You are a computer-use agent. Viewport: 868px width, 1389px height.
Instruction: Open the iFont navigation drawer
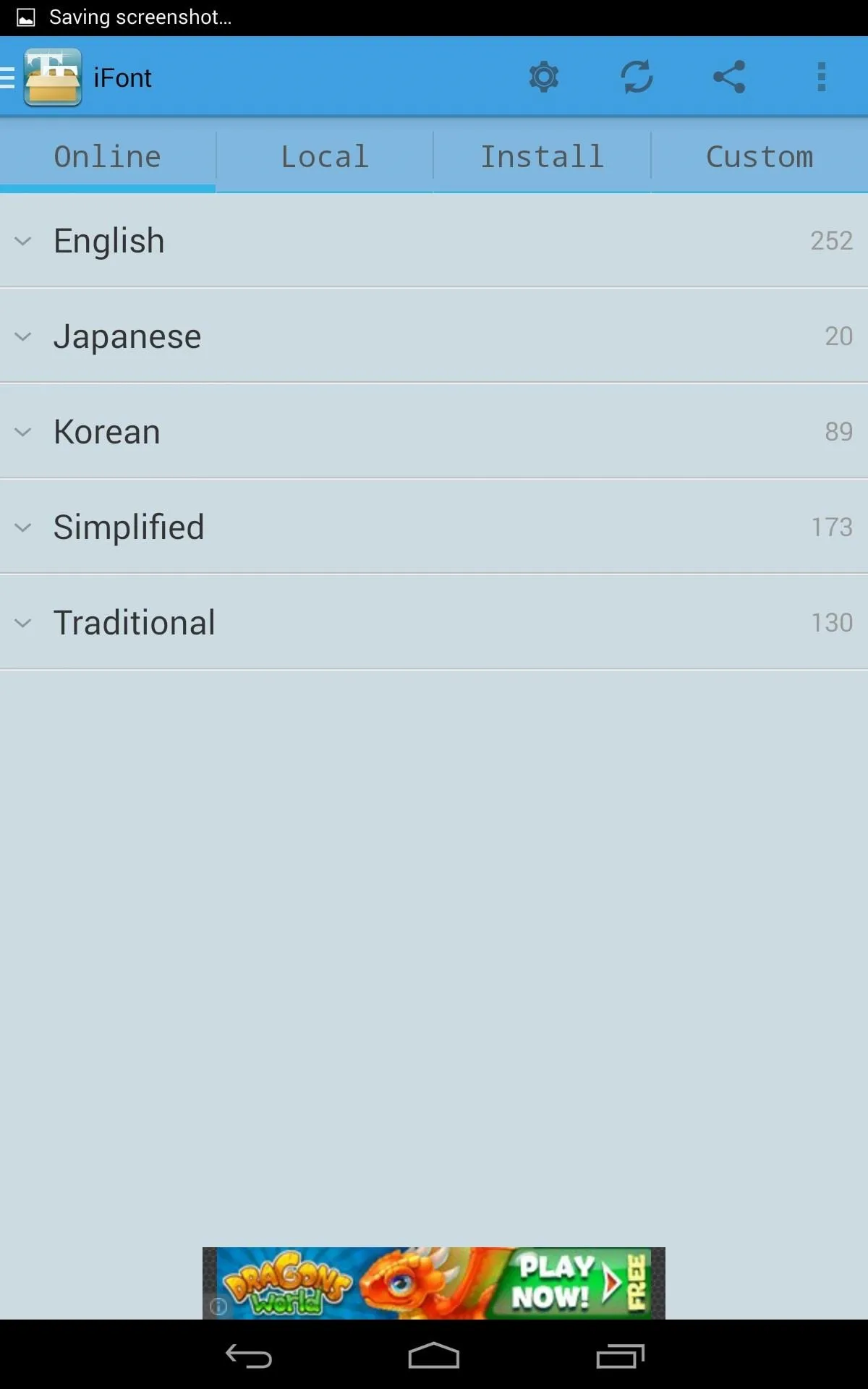coord(42,77)
